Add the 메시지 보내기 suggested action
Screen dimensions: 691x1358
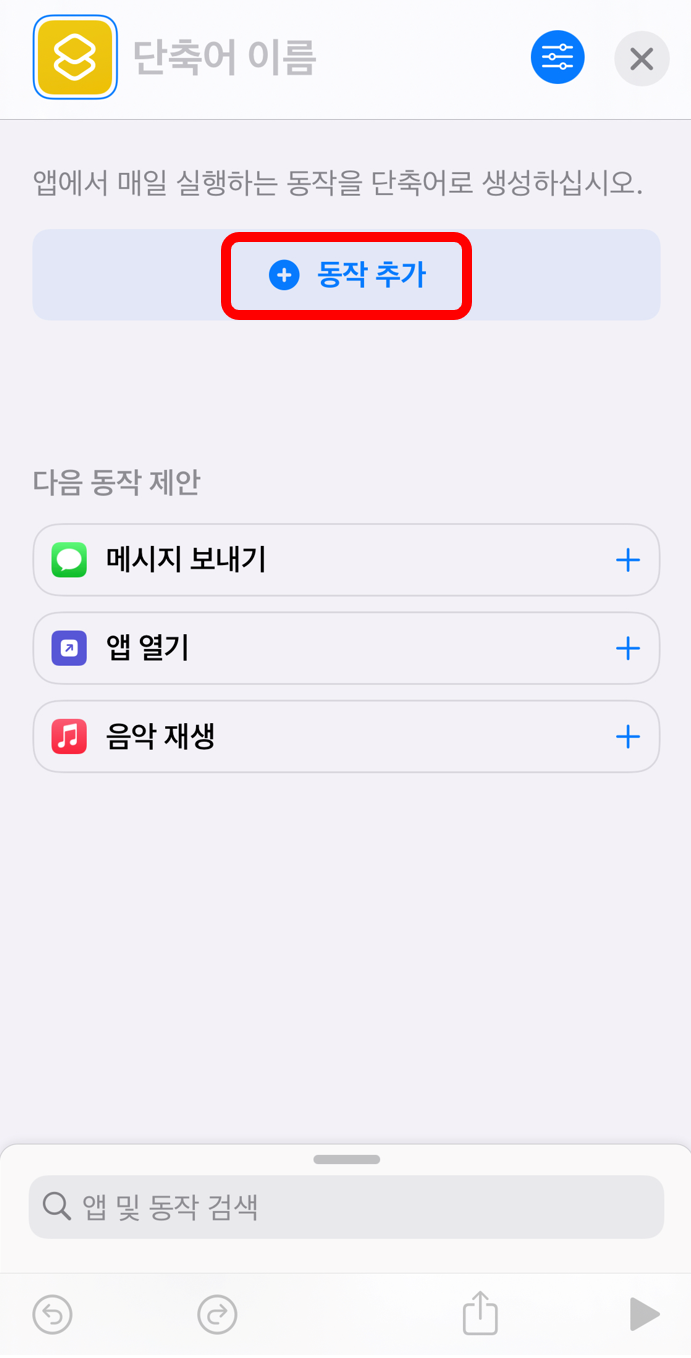[627, 560]
